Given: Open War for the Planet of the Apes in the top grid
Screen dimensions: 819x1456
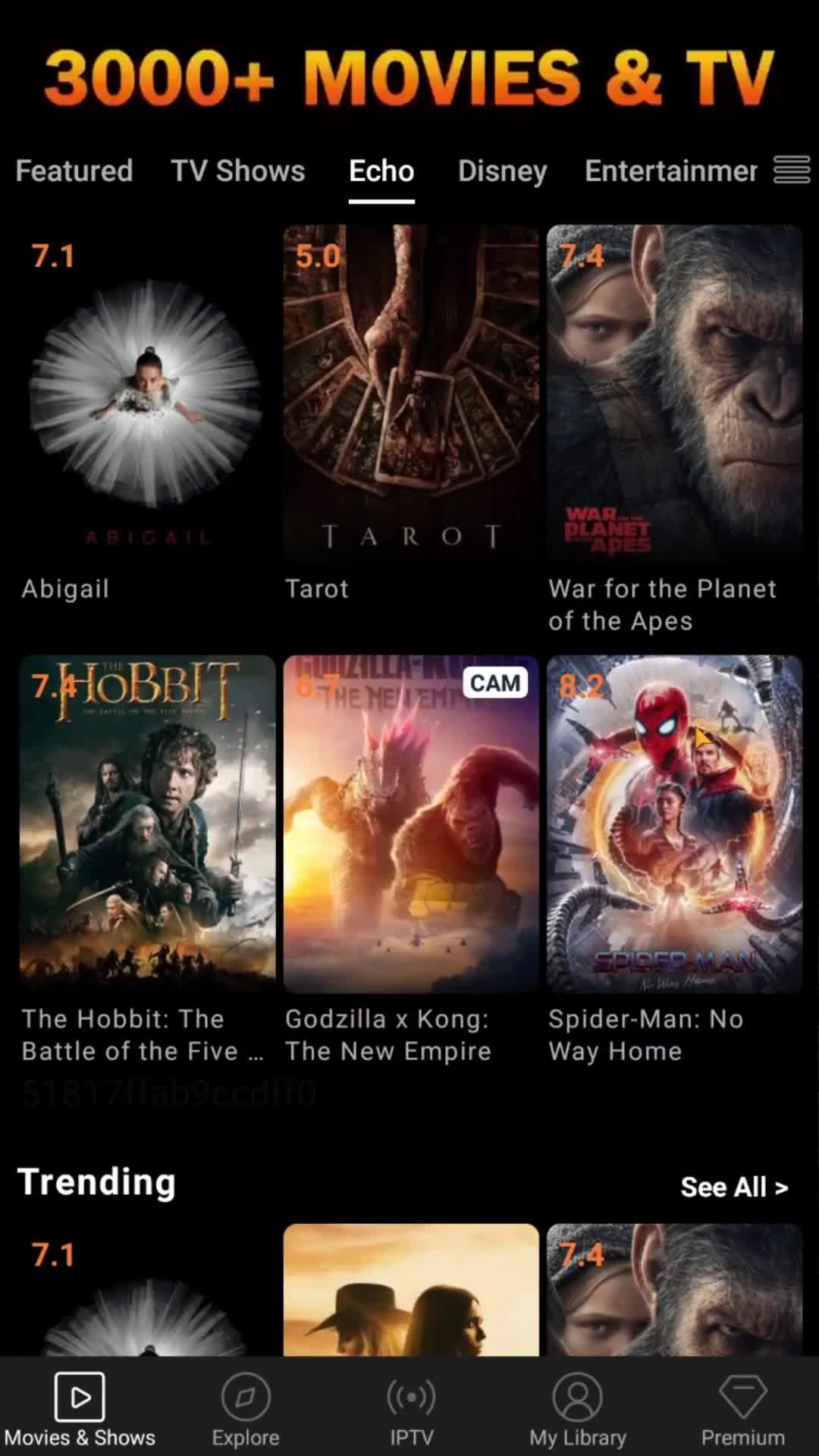Looking at the screenshot, I should (674, 394).
